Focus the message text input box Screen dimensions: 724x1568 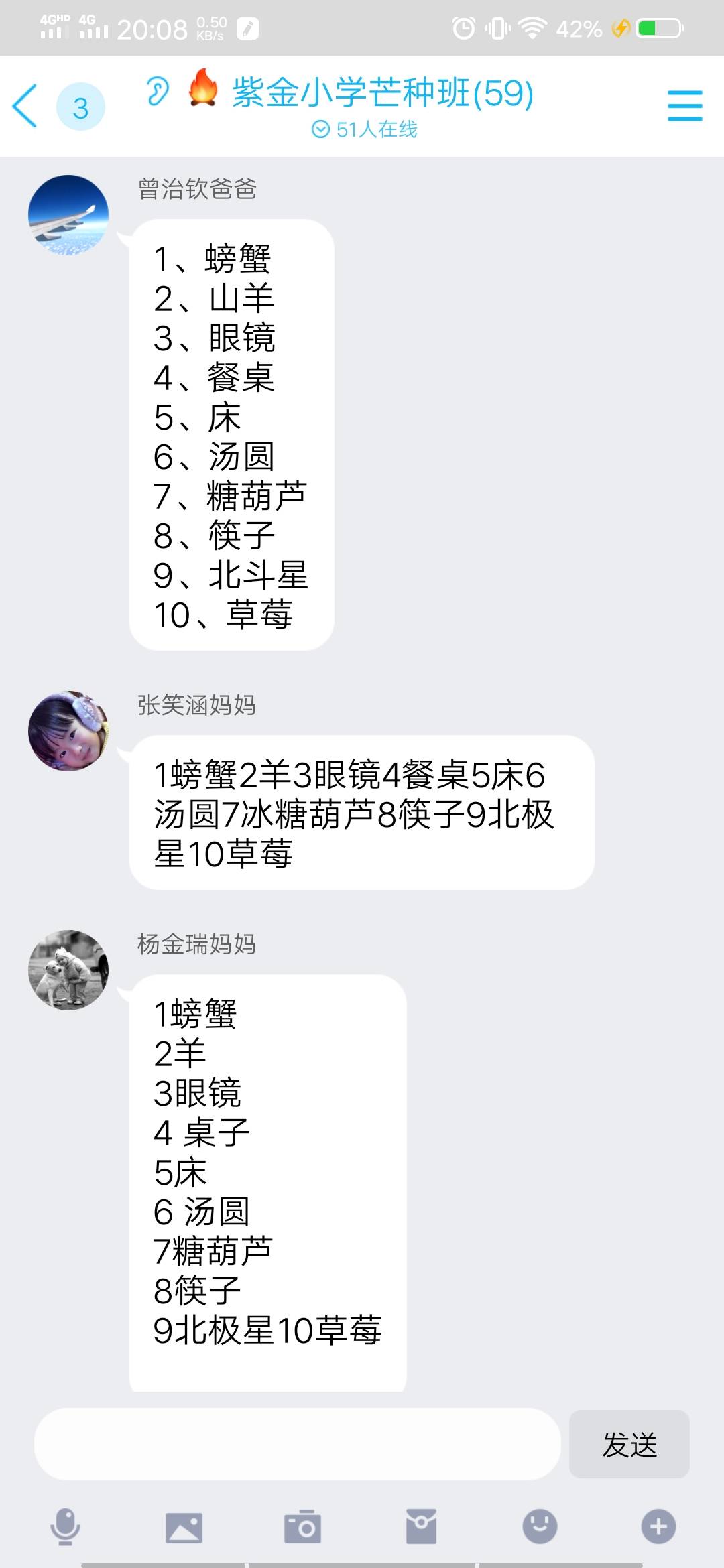(297, 1444)
